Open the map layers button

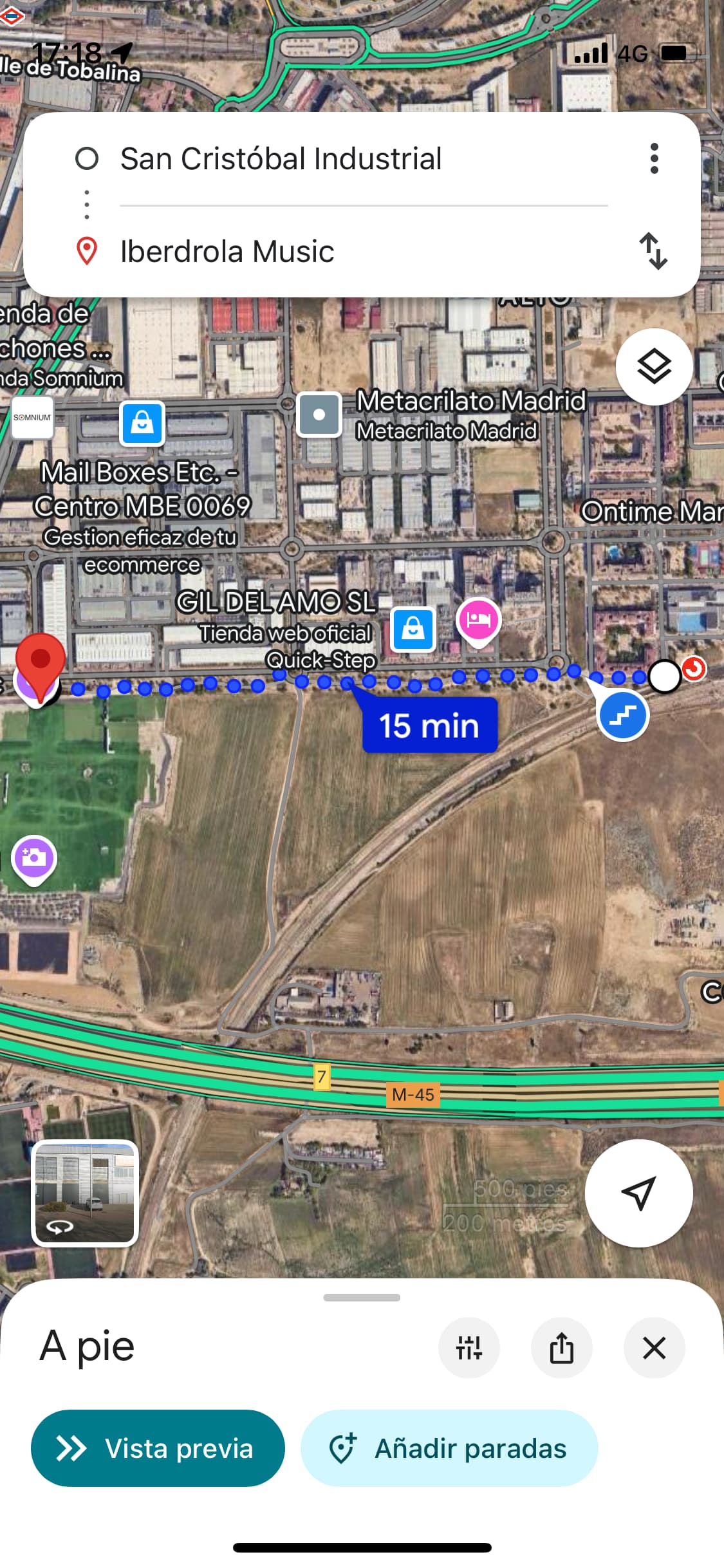pos(654,367)
